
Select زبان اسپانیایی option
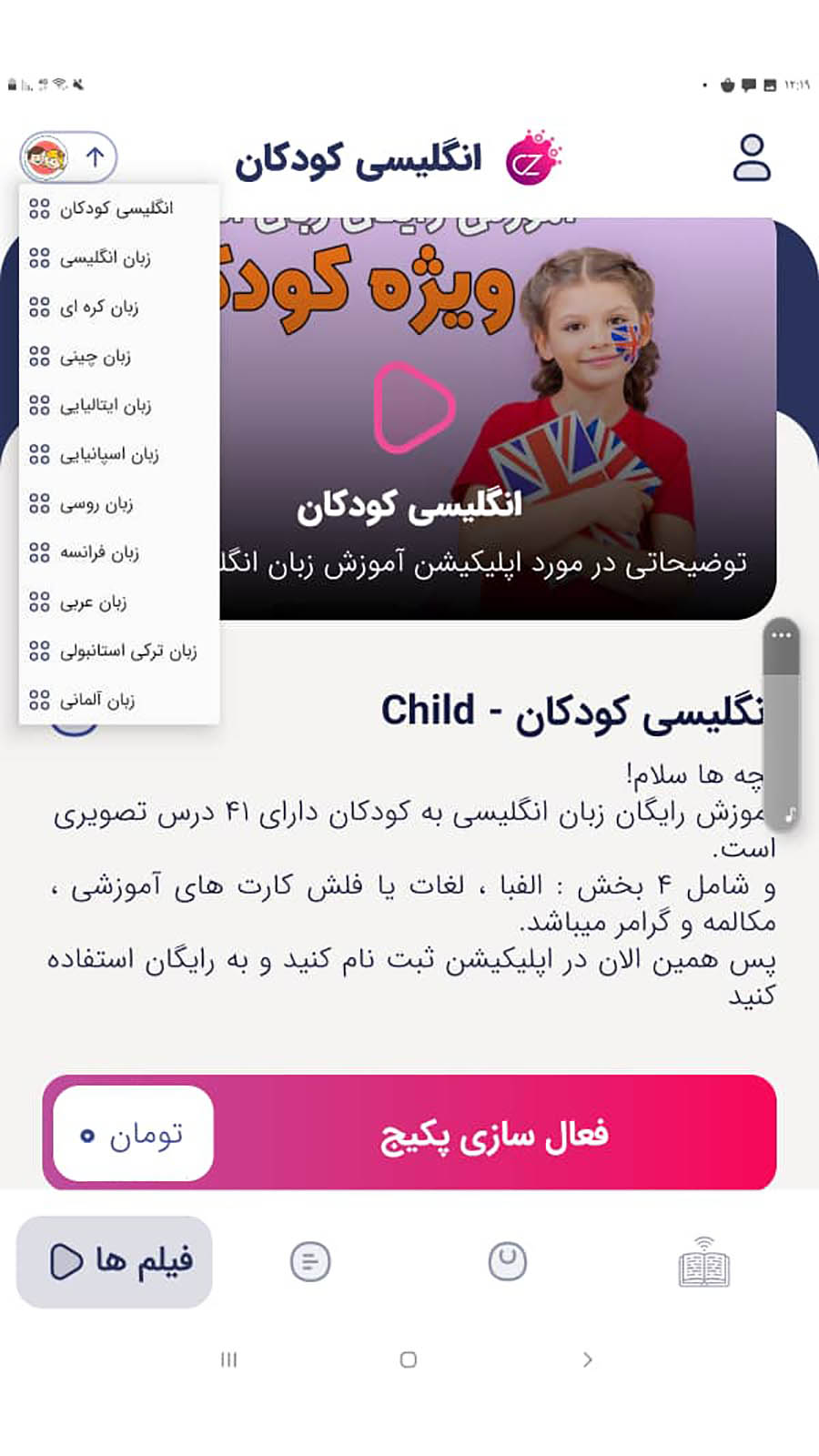coord(119,454)
